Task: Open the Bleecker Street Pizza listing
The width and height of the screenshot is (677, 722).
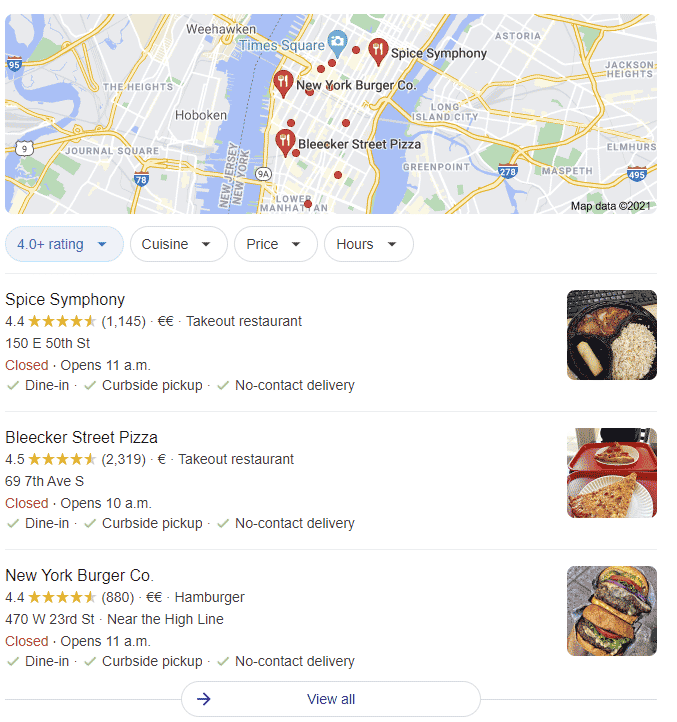Action: tap(81, 437)
